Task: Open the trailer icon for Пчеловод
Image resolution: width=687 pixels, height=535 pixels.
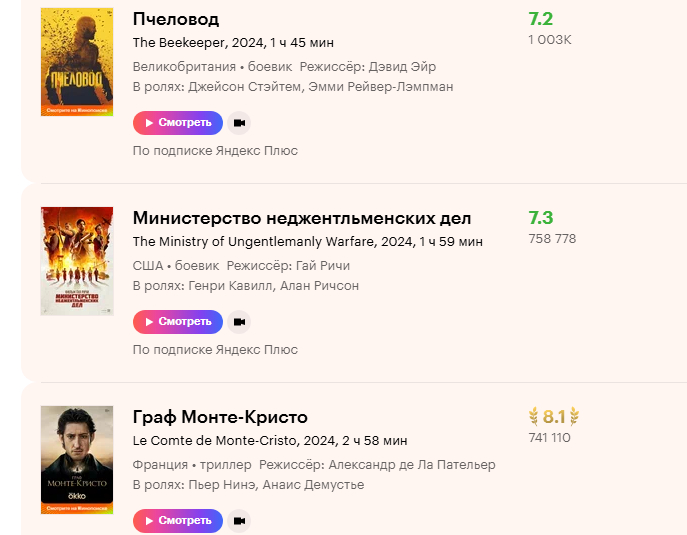Action: [238, 123]
